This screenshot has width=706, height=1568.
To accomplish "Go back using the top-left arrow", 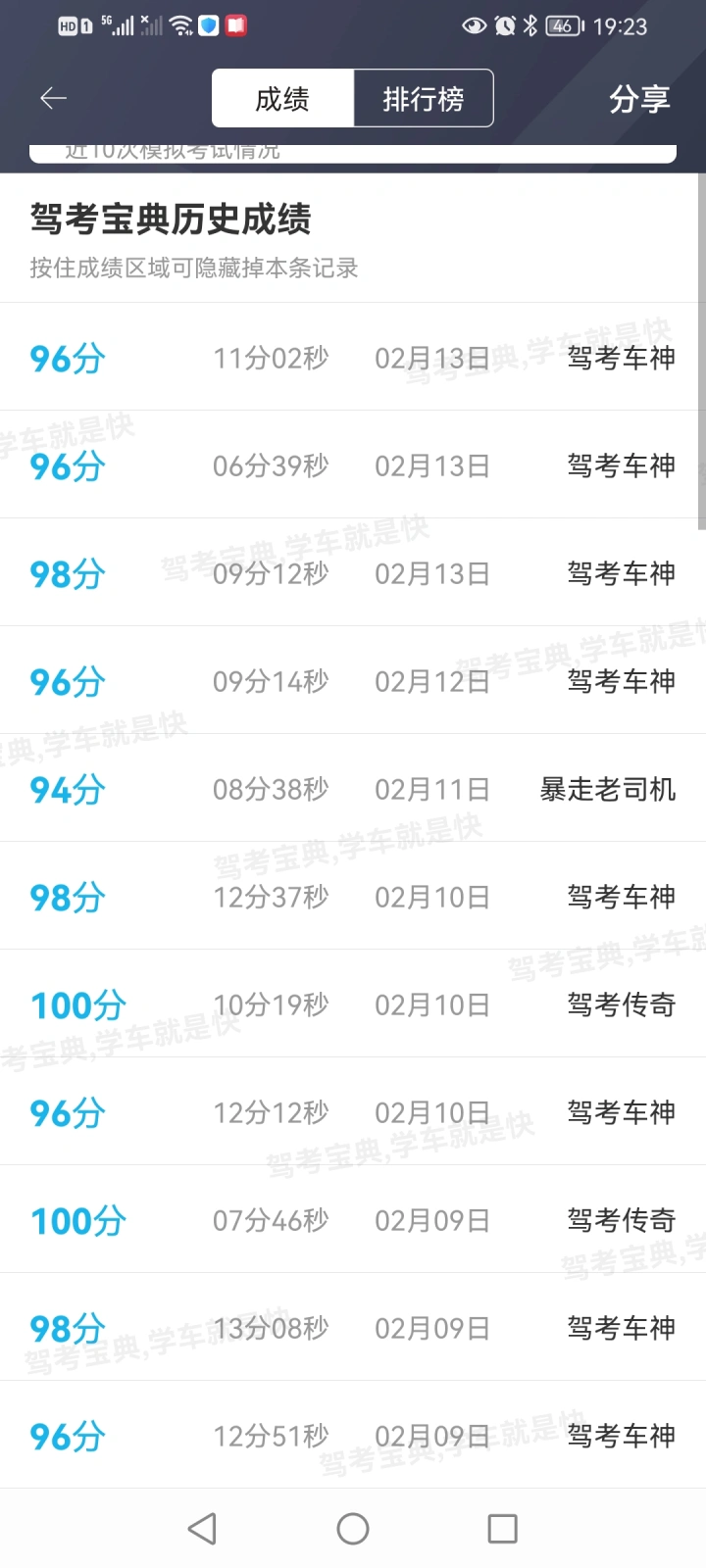I will [53, 98].
